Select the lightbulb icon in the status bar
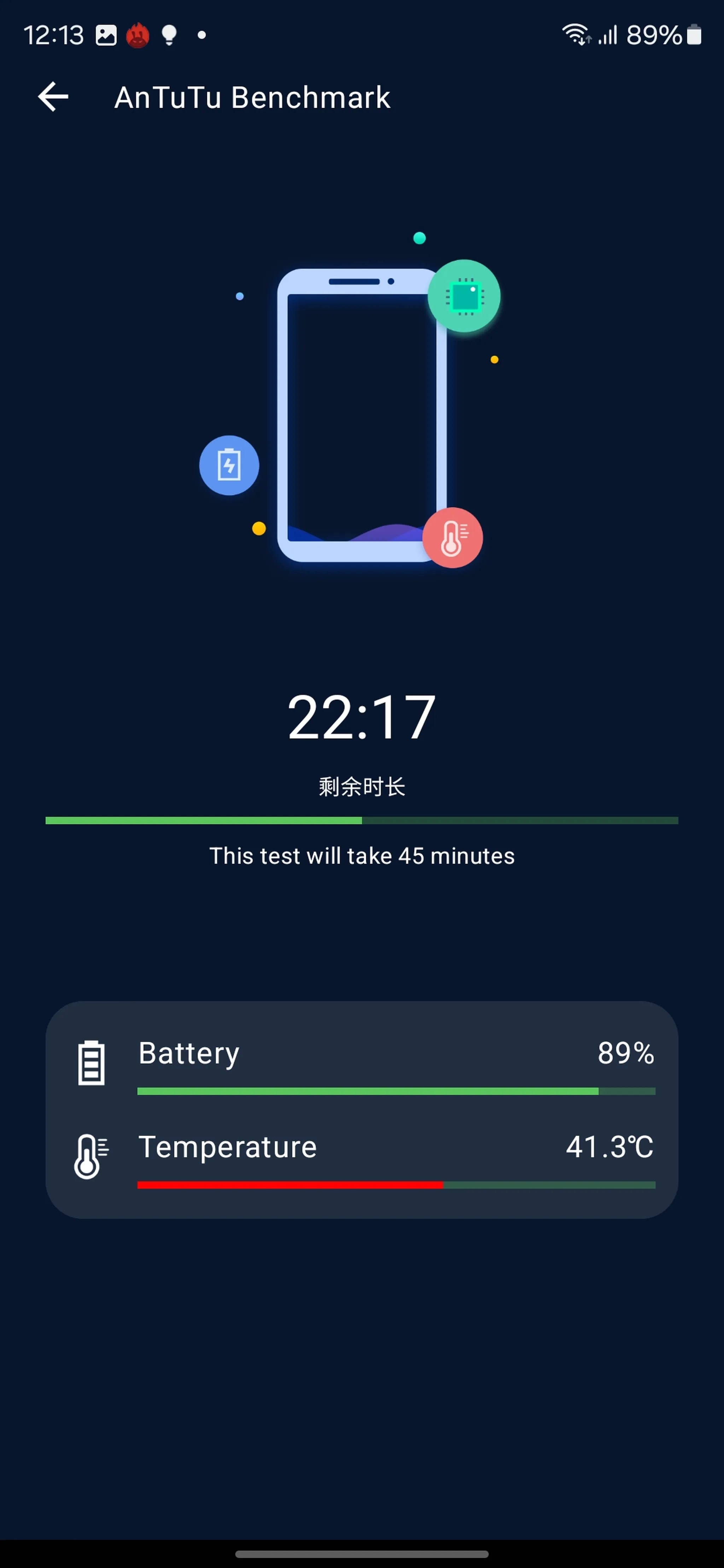Screen dimensions: 724x1568 (169, 35)
